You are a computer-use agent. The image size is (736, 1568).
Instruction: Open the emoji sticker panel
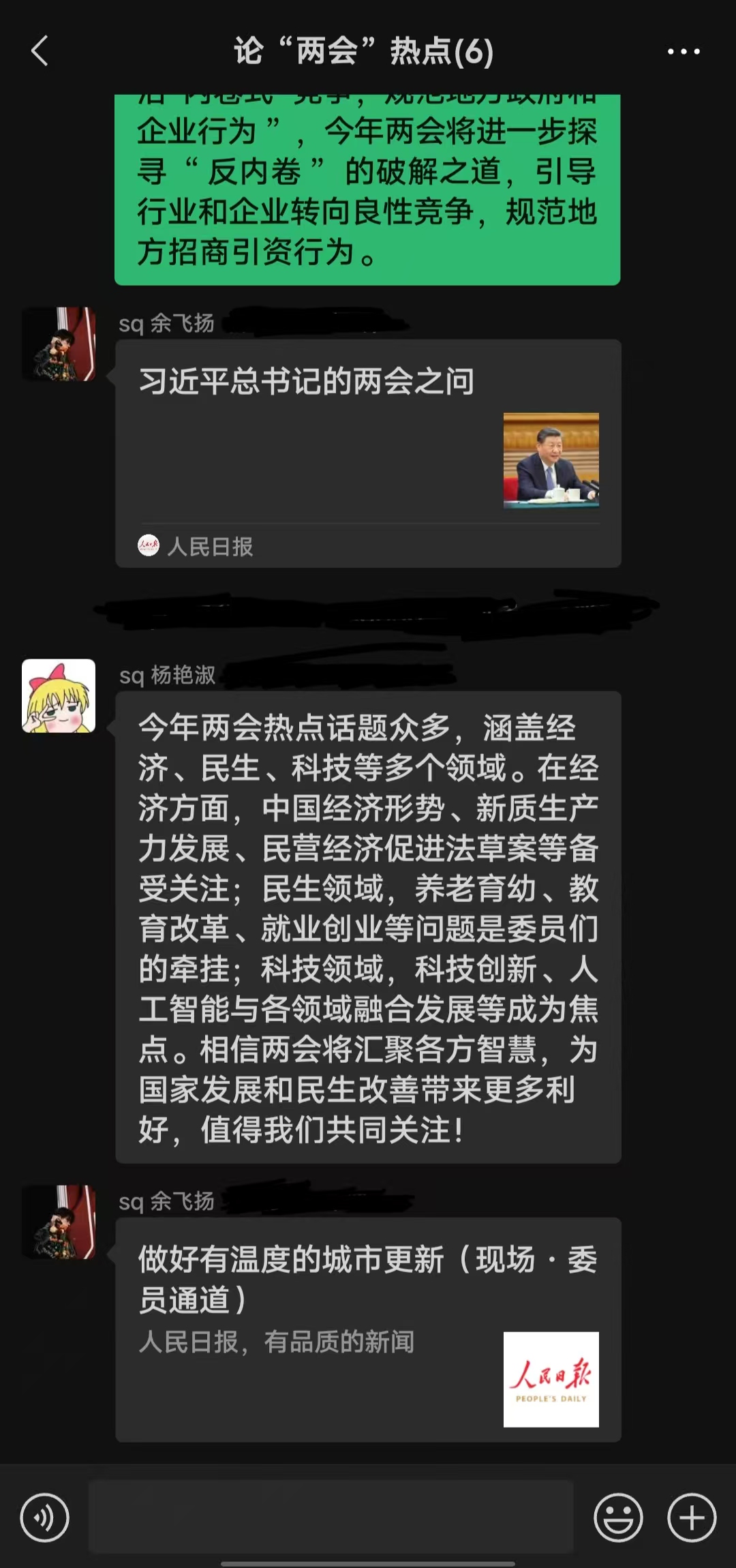click(x=618, y=1518)
